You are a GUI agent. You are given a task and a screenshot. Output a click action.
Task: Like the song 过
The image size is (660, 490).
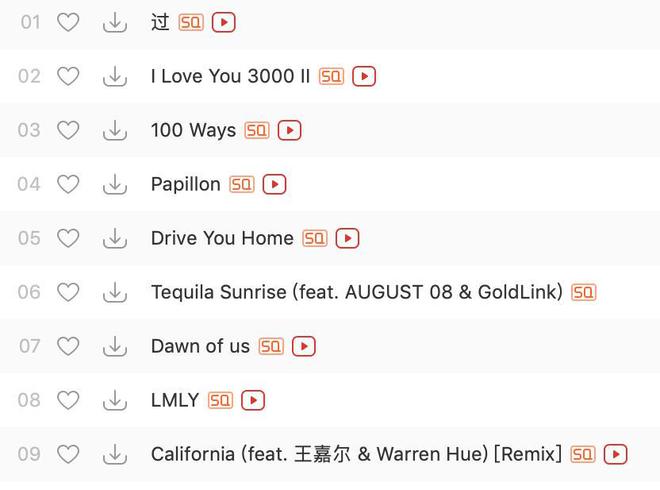pyautogui.click(x=67, y=22)
